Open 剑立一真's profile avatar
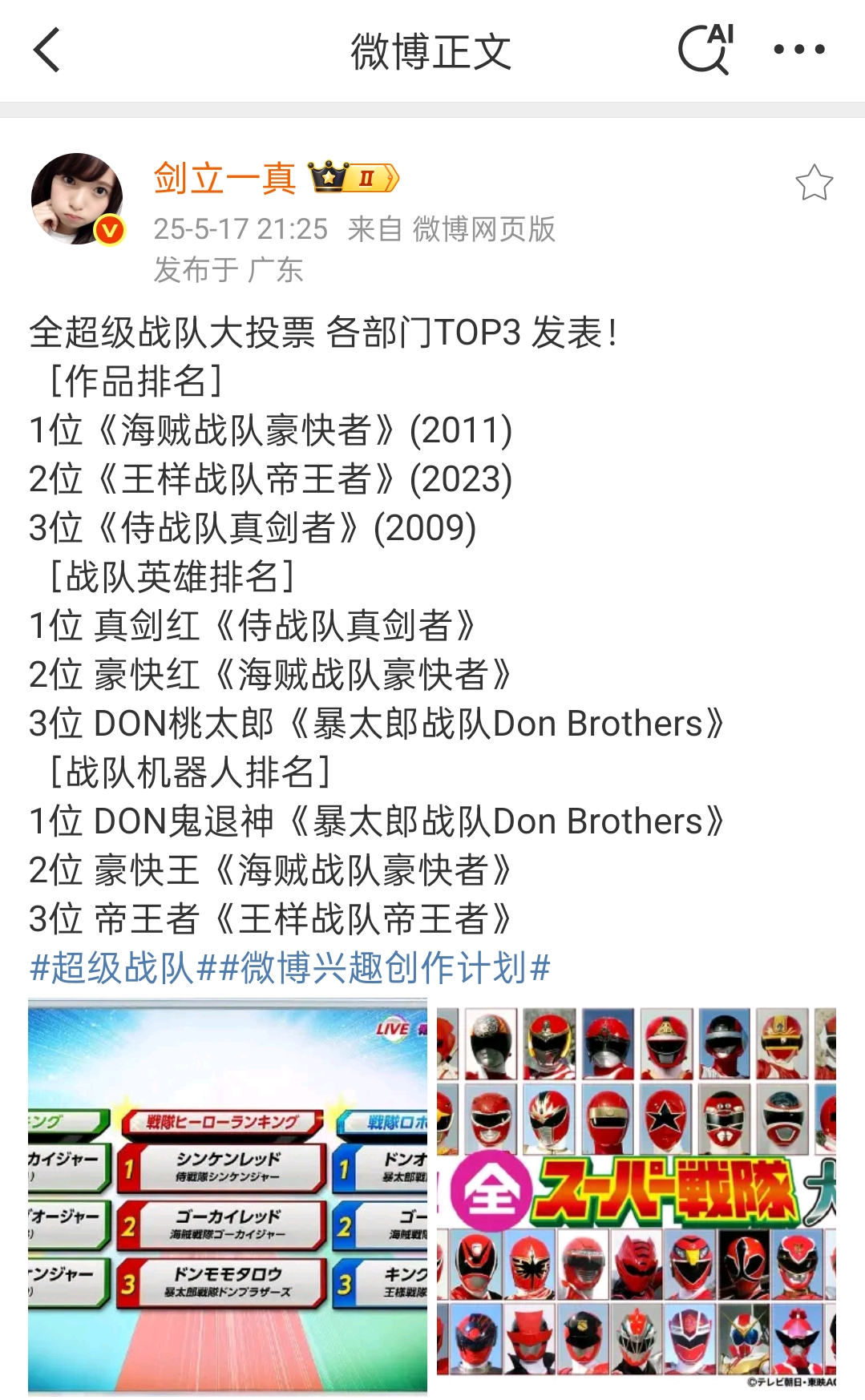 coord(77,199)
